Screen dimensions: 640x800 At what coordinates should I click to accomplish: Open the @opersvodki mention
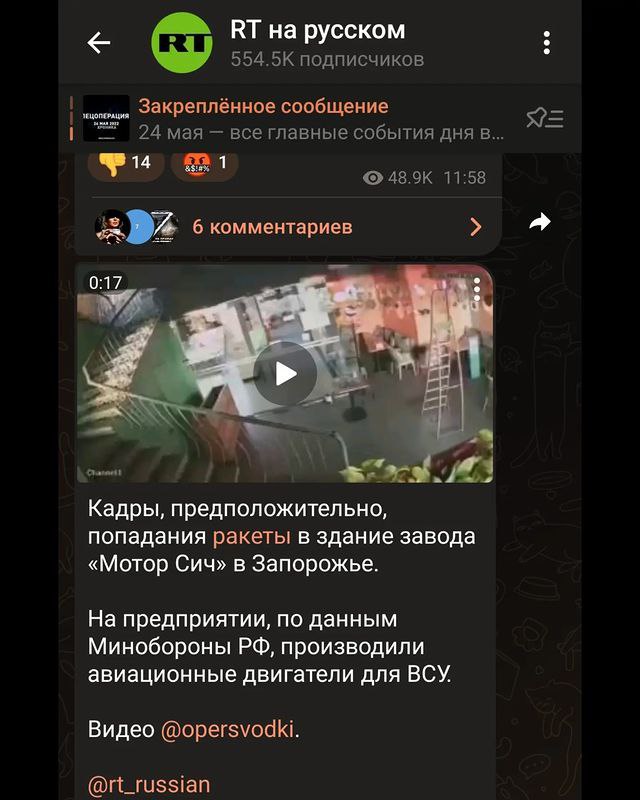click(227, 729)
